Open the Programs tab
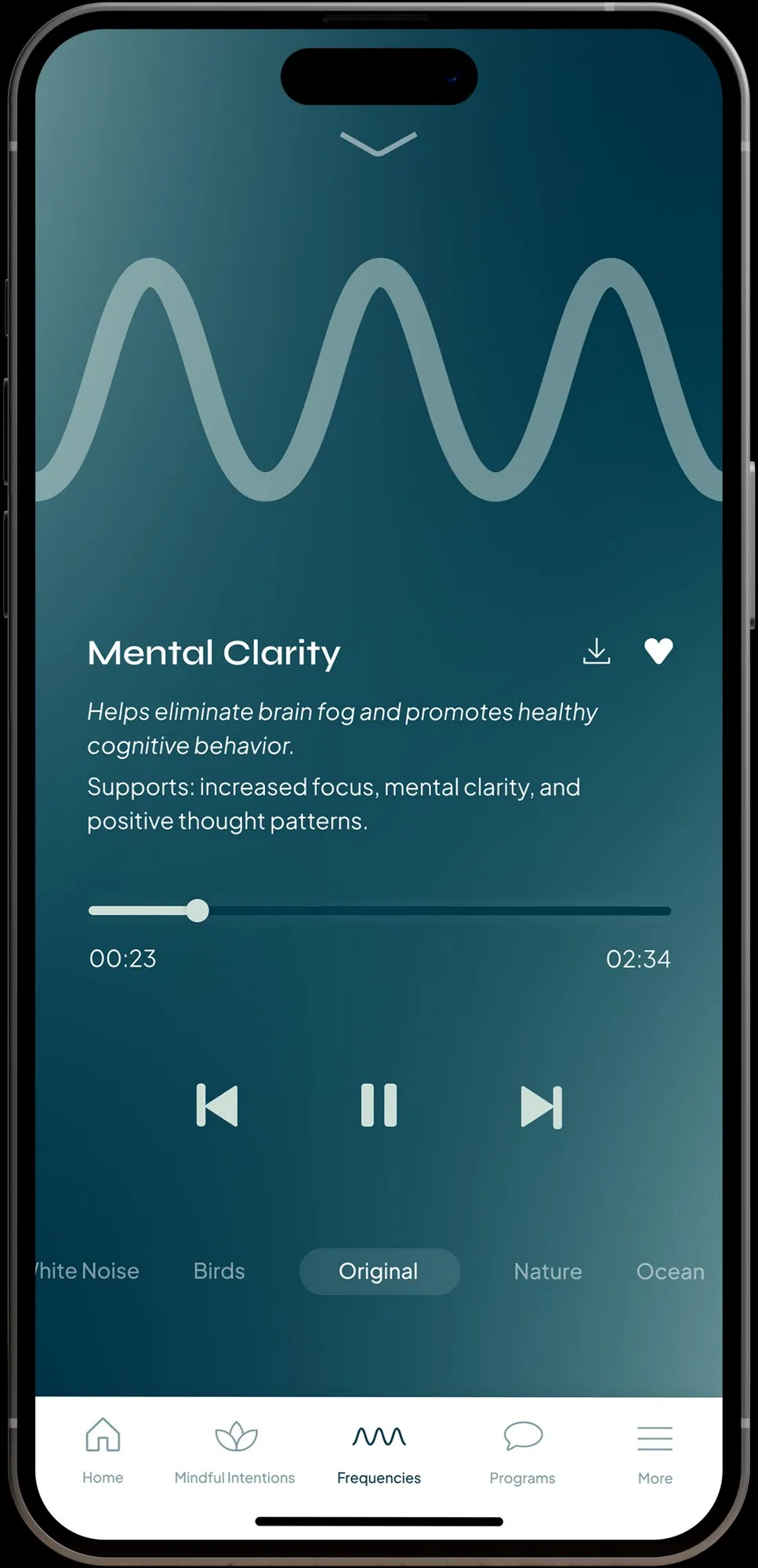 coord(523,1452)
